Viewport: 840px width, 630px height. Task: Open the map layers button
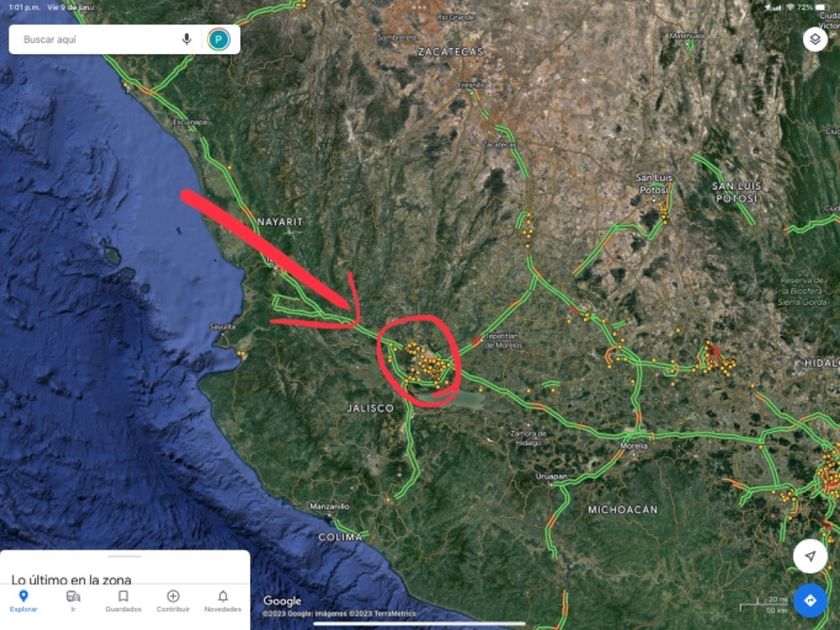(815, 39)
